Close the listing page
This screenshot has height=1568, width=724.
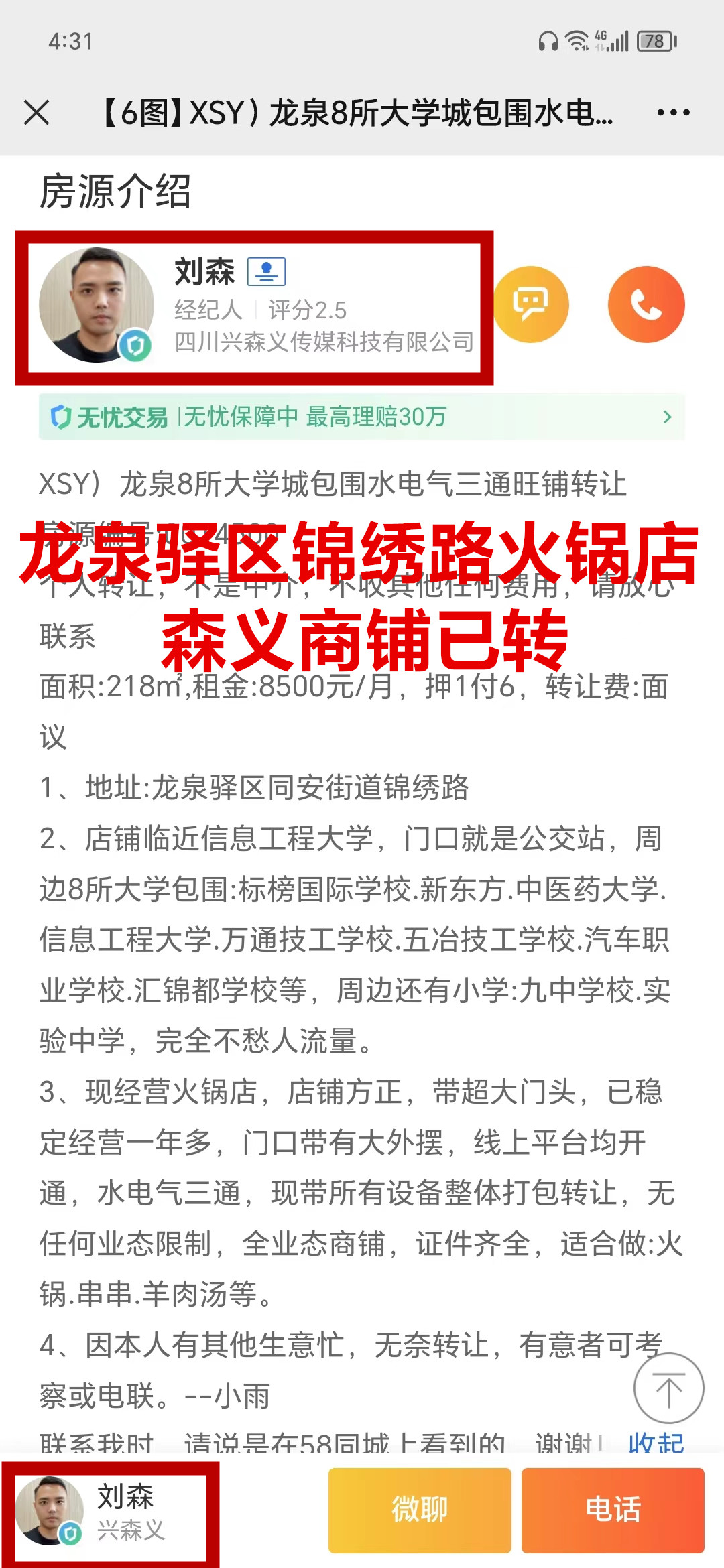point(37,112)
